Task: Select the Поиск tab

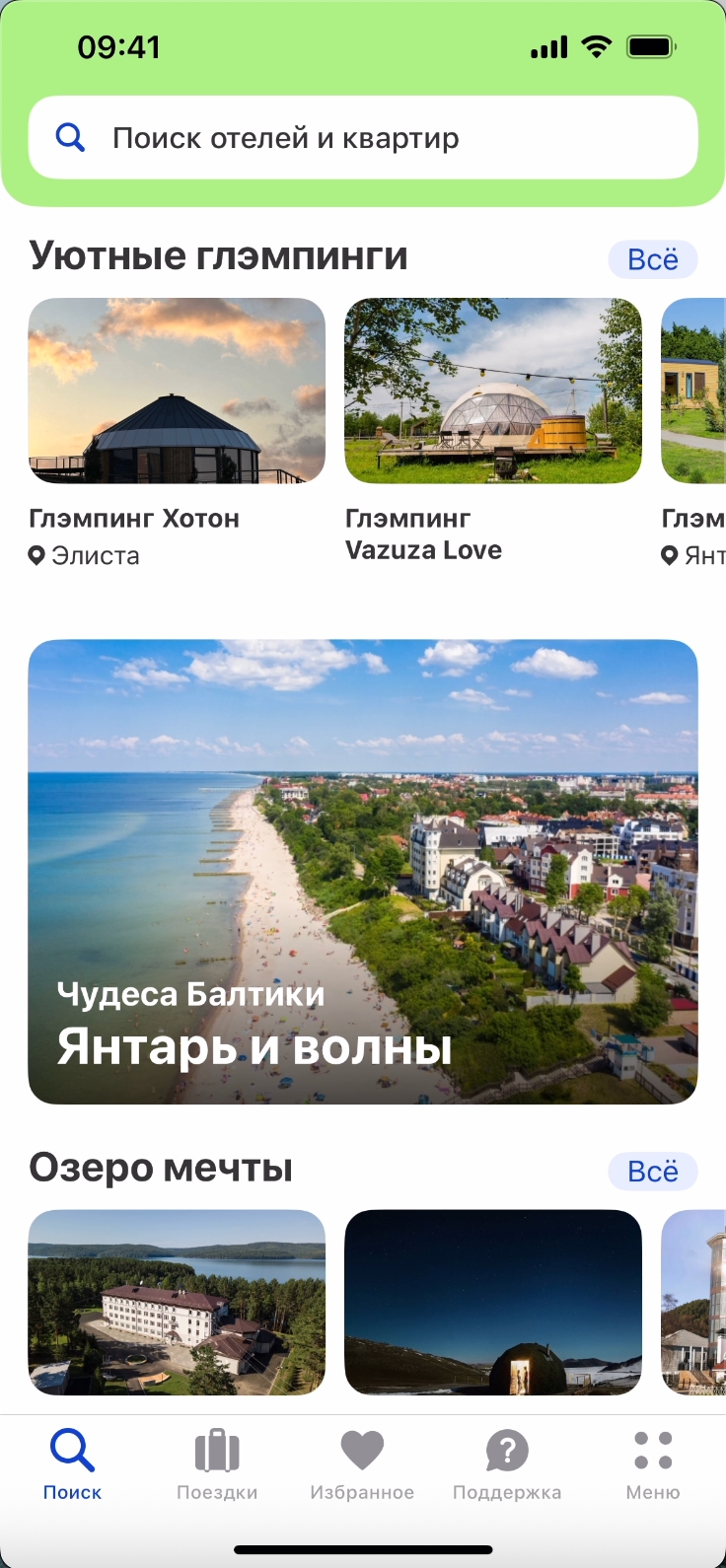Action: coord(72,1464)
